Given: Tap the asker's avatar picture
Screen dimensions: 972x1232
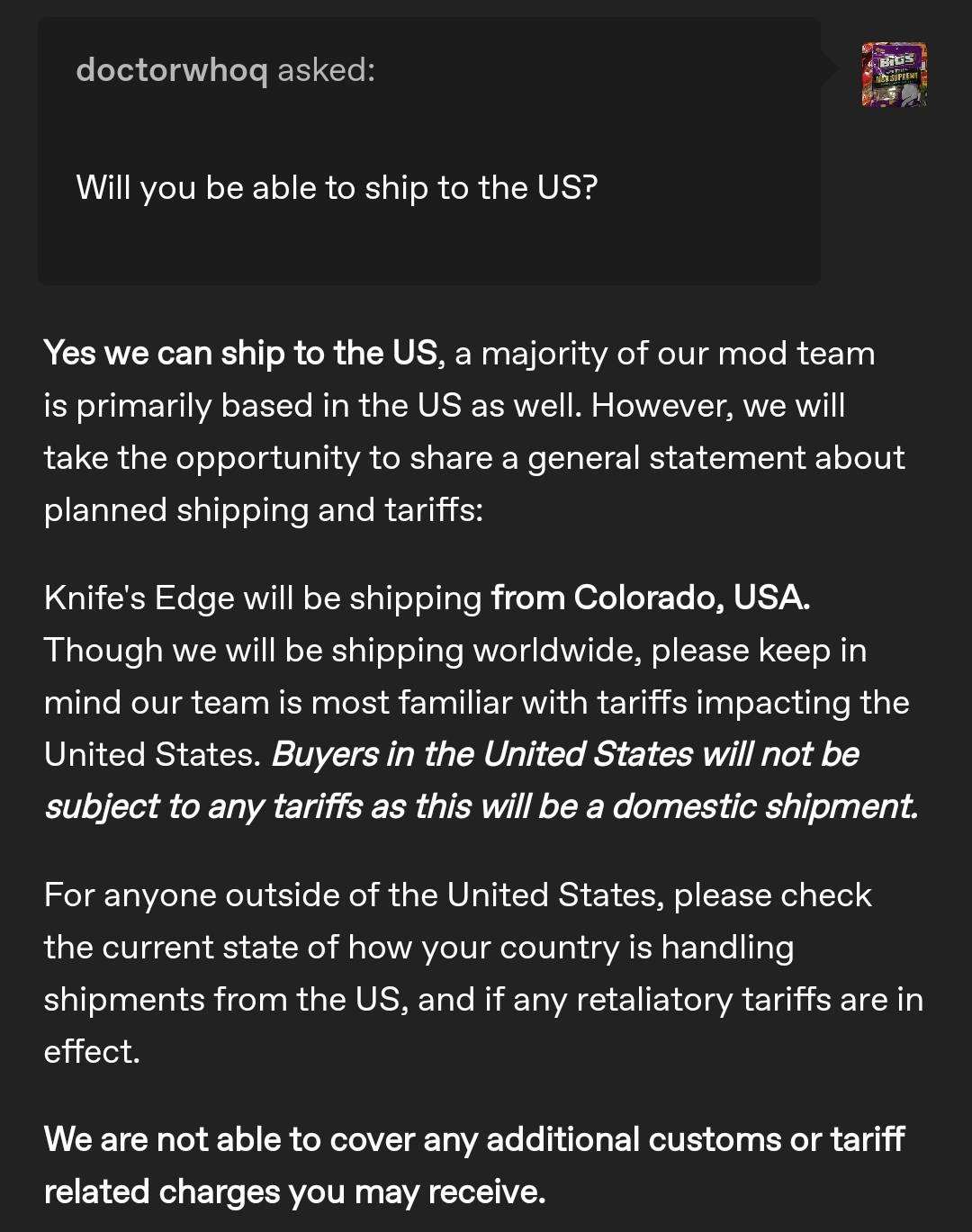Looking at the screenshot, I should click(894, 75).
